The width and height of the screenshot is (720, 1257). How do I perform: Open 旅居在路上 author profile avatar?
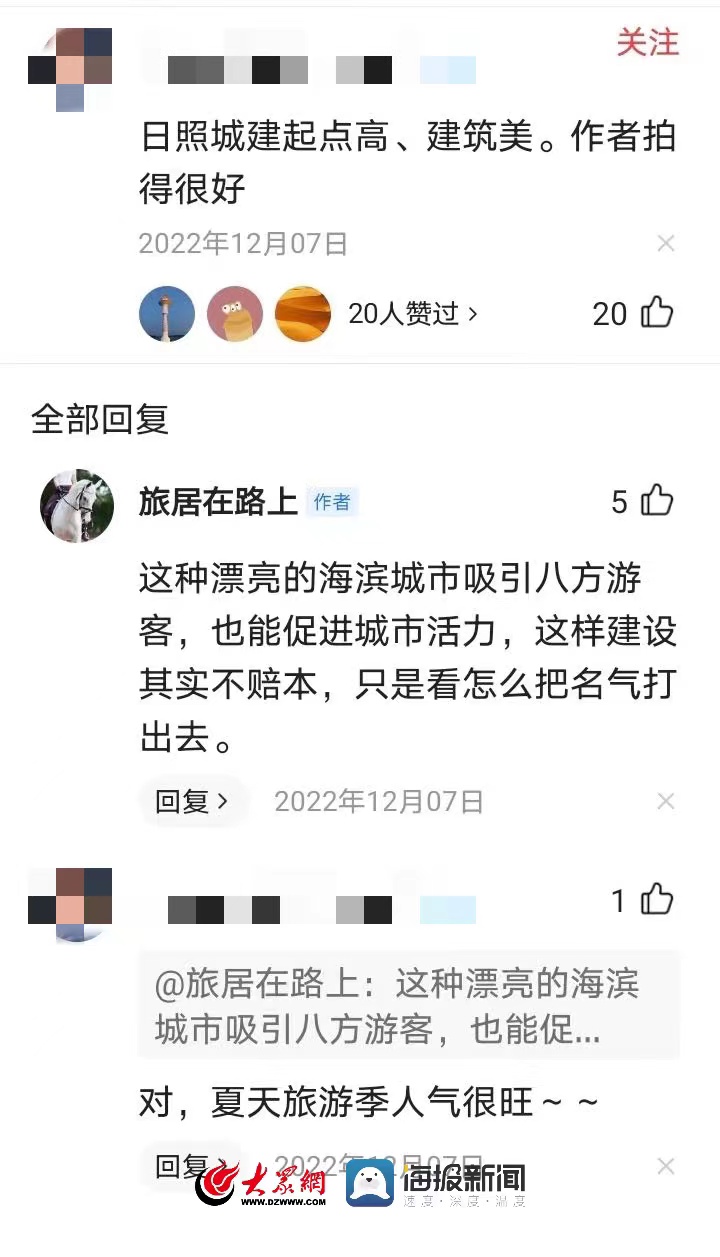coord(77,506)
